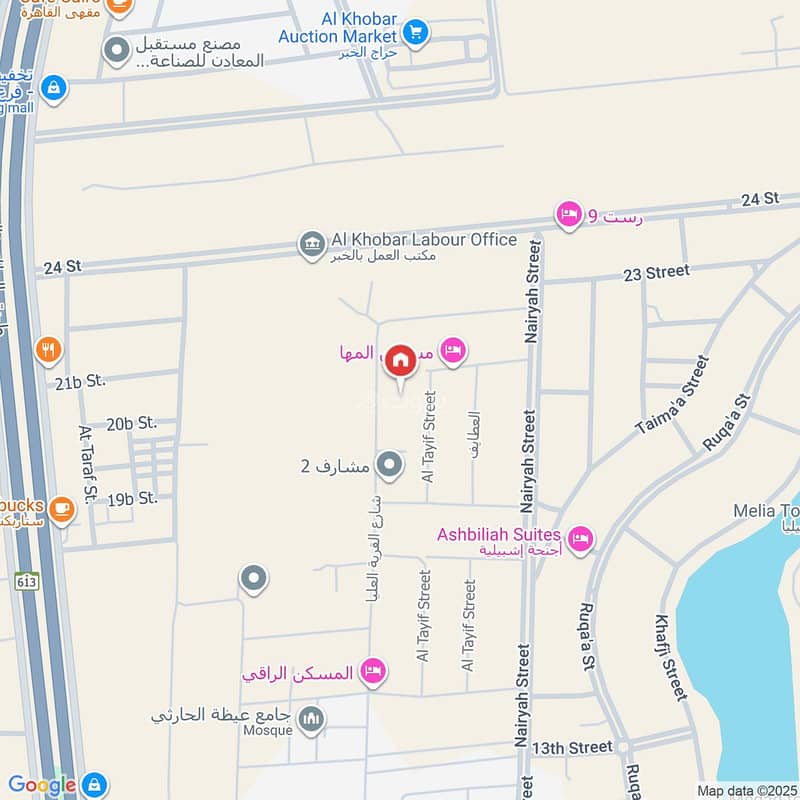Tap the مصنع مستقبل المعادن place marker
Image resolution: width=800 pixels, height=800 pixels.
point(118,48)
